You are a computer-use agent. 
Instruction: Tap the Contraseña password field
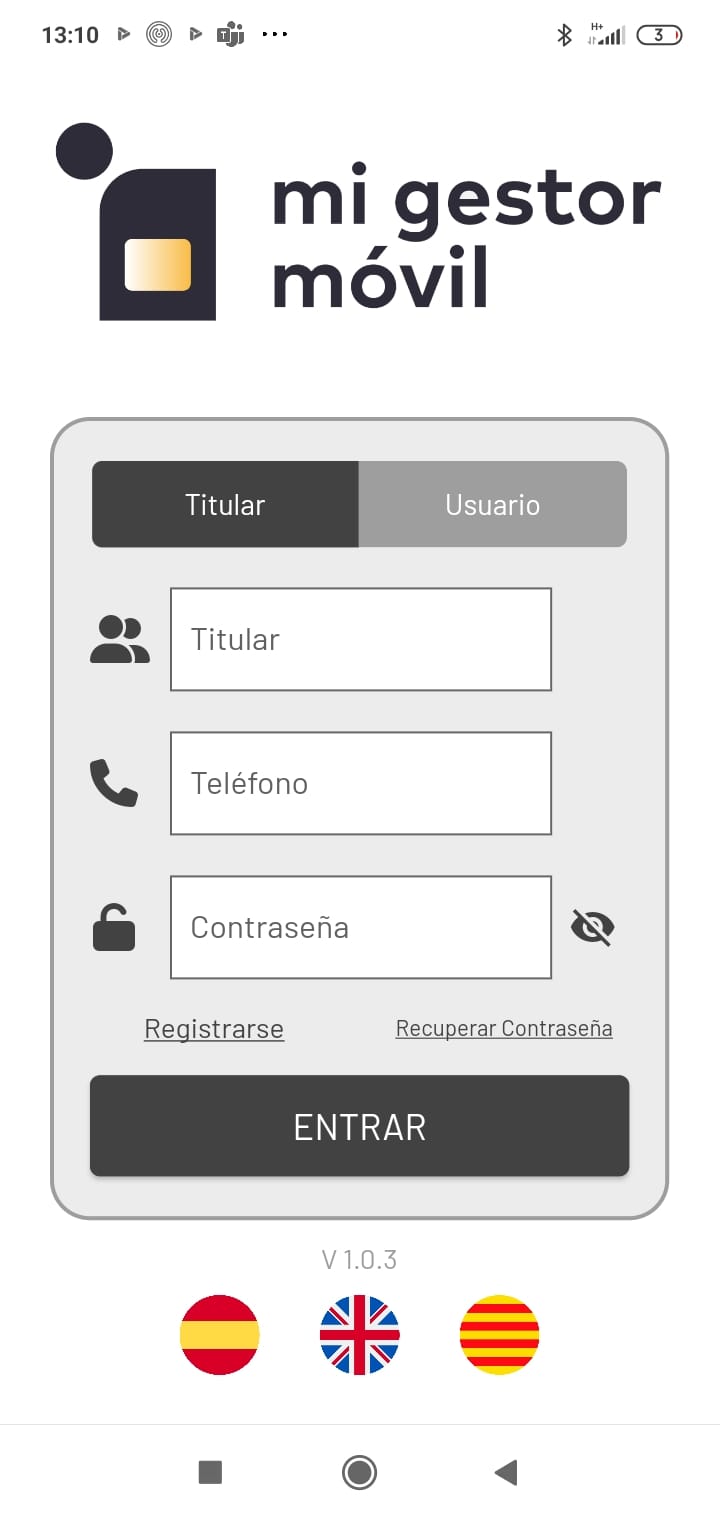(x=360, y=927)
